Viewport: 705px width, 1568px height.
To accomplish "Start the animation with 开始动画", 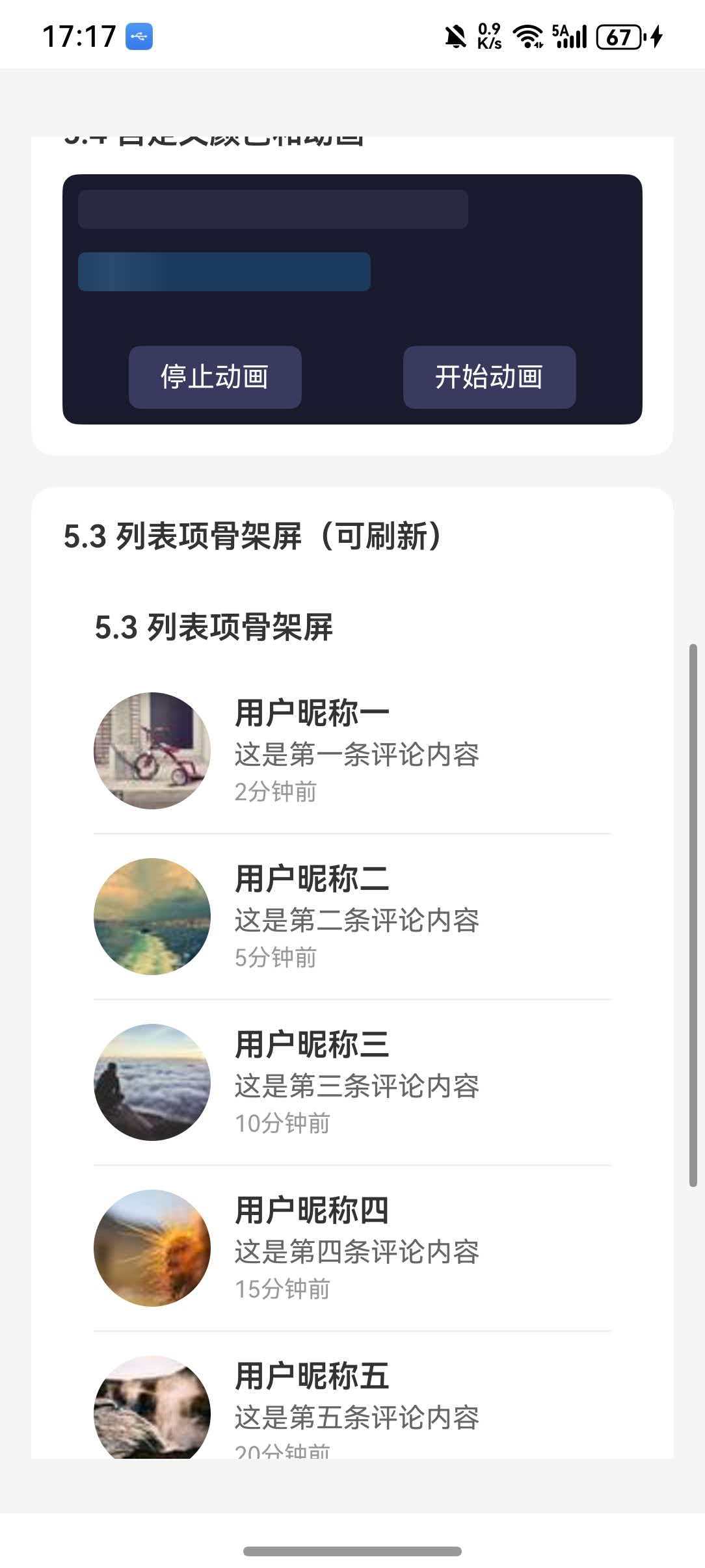I will coord(489,377).
